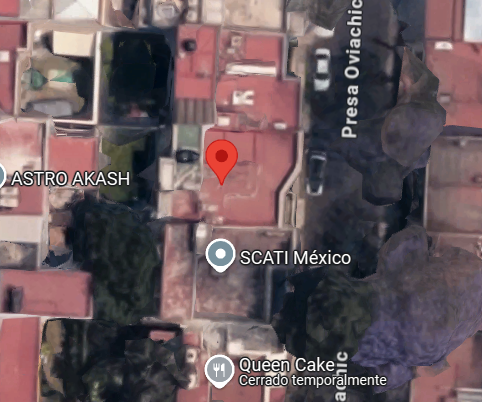The image size is (482, 402).
Task: Open the ASTRO AKASH place marker
Action: tap(2, 175)
